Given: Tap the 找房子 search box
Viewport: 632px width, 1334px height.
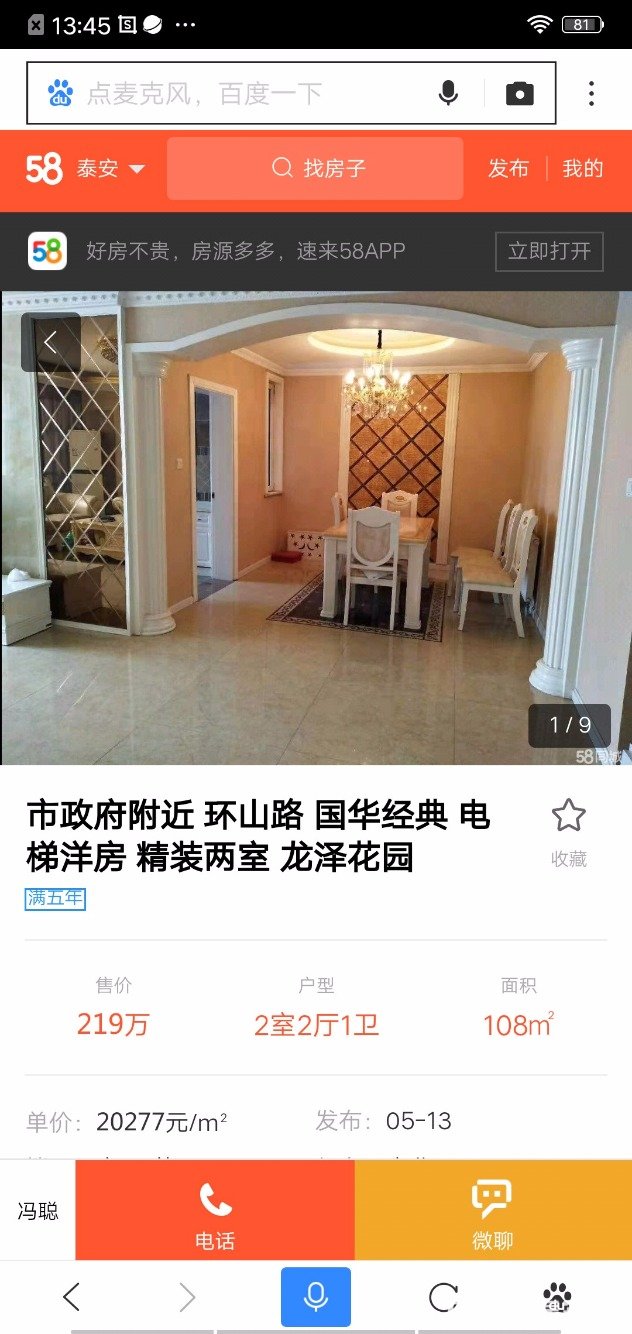Looking at the screenshot, I should click(315, 168).
